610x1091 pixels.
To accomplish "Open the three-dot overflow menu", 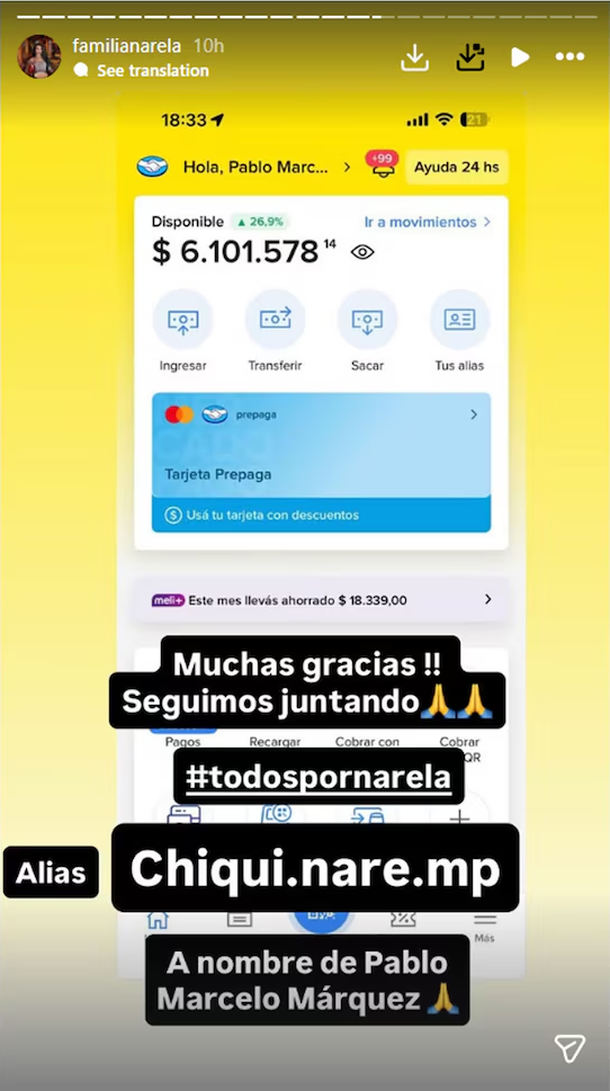I will coord(570,58).
